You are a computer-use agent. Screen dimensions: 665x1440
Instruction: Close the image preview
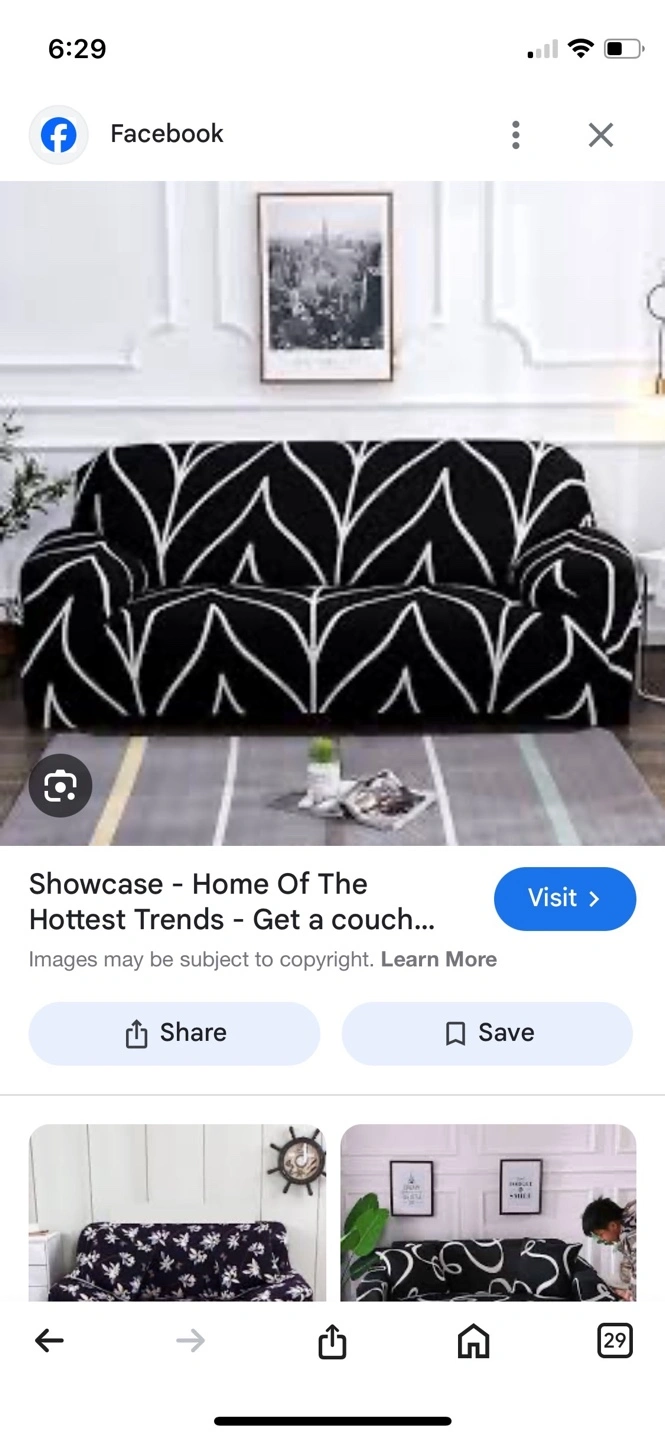[600, 135]
